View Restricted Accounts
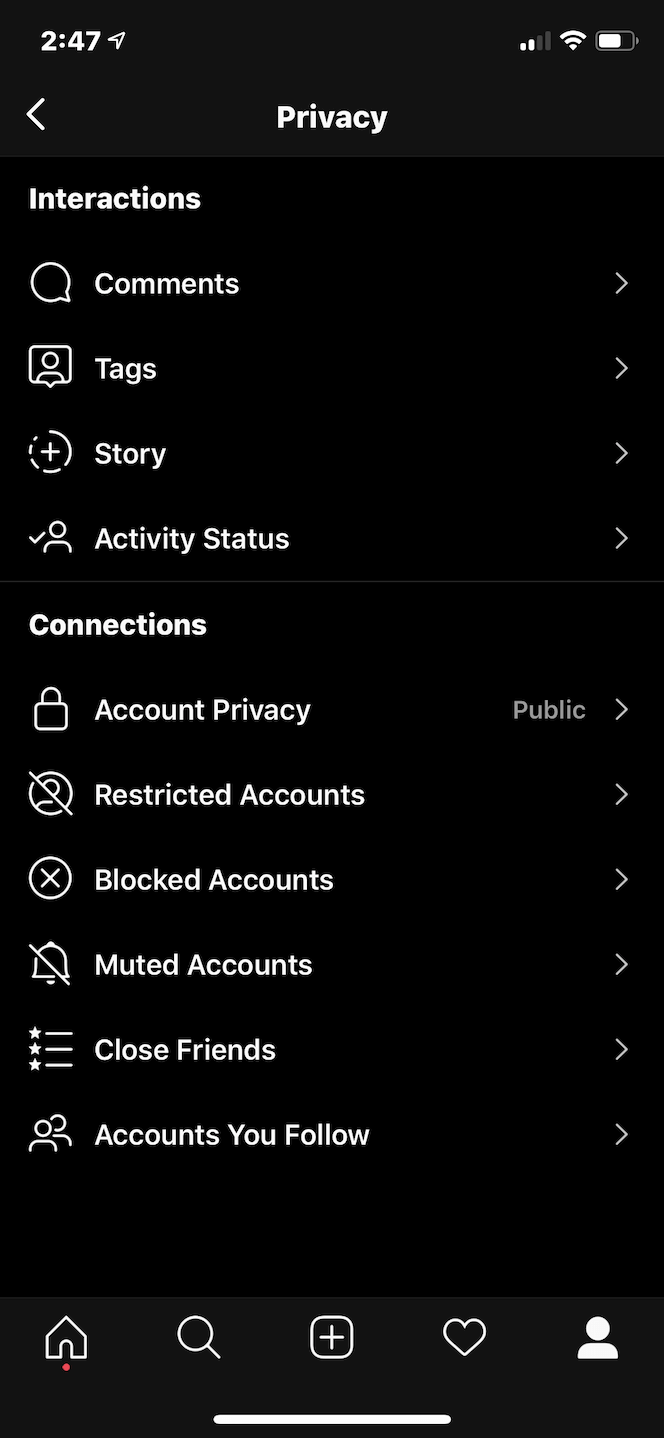The image size is (664, 1438). [x=332, y=795]
